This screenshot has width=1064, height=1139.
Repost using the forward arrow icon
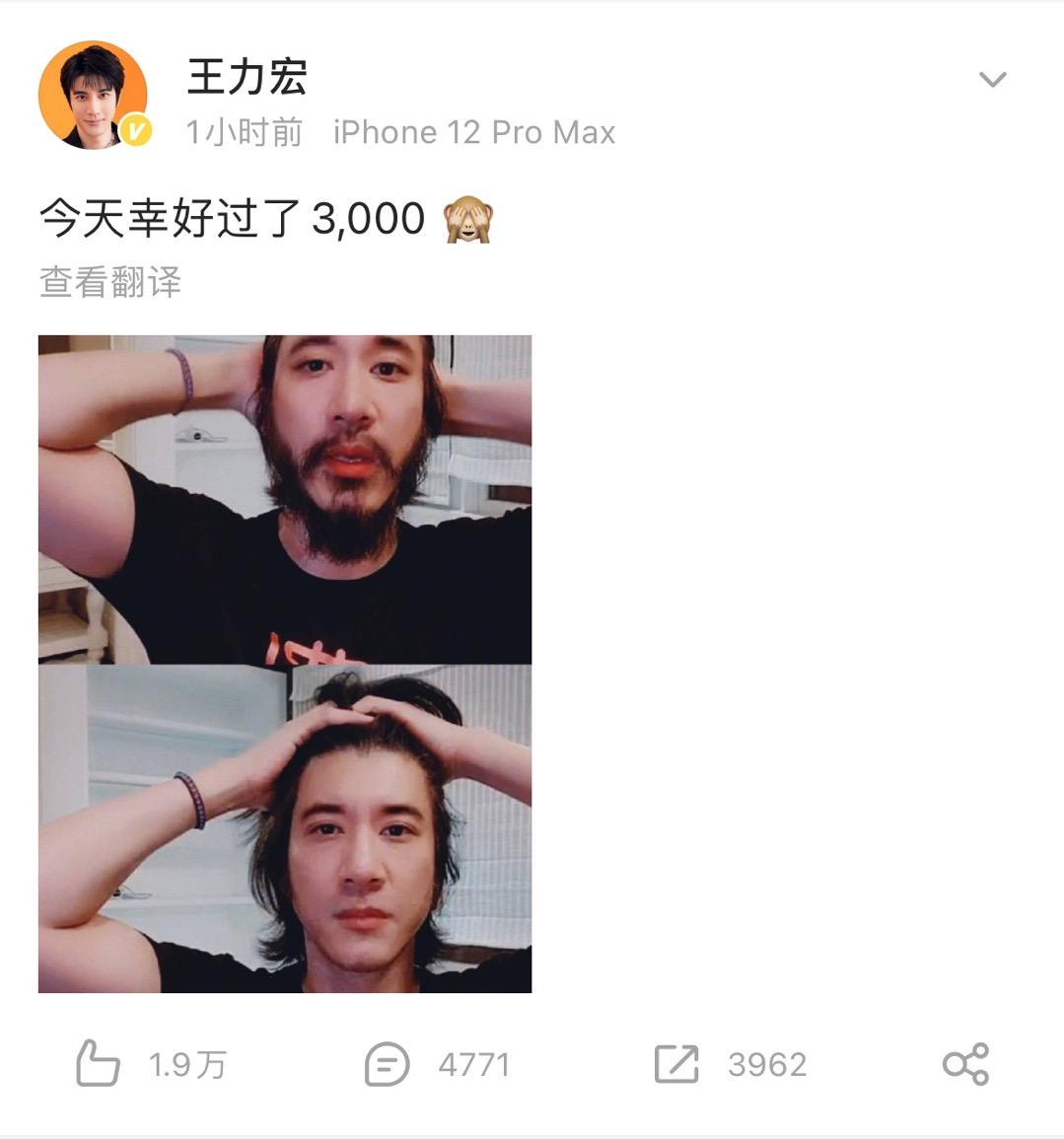click(675, 1063)
